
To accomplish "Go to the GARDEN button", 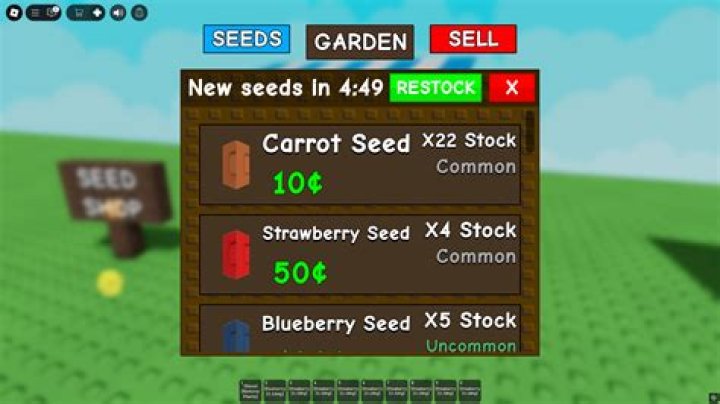I will 360,42.
